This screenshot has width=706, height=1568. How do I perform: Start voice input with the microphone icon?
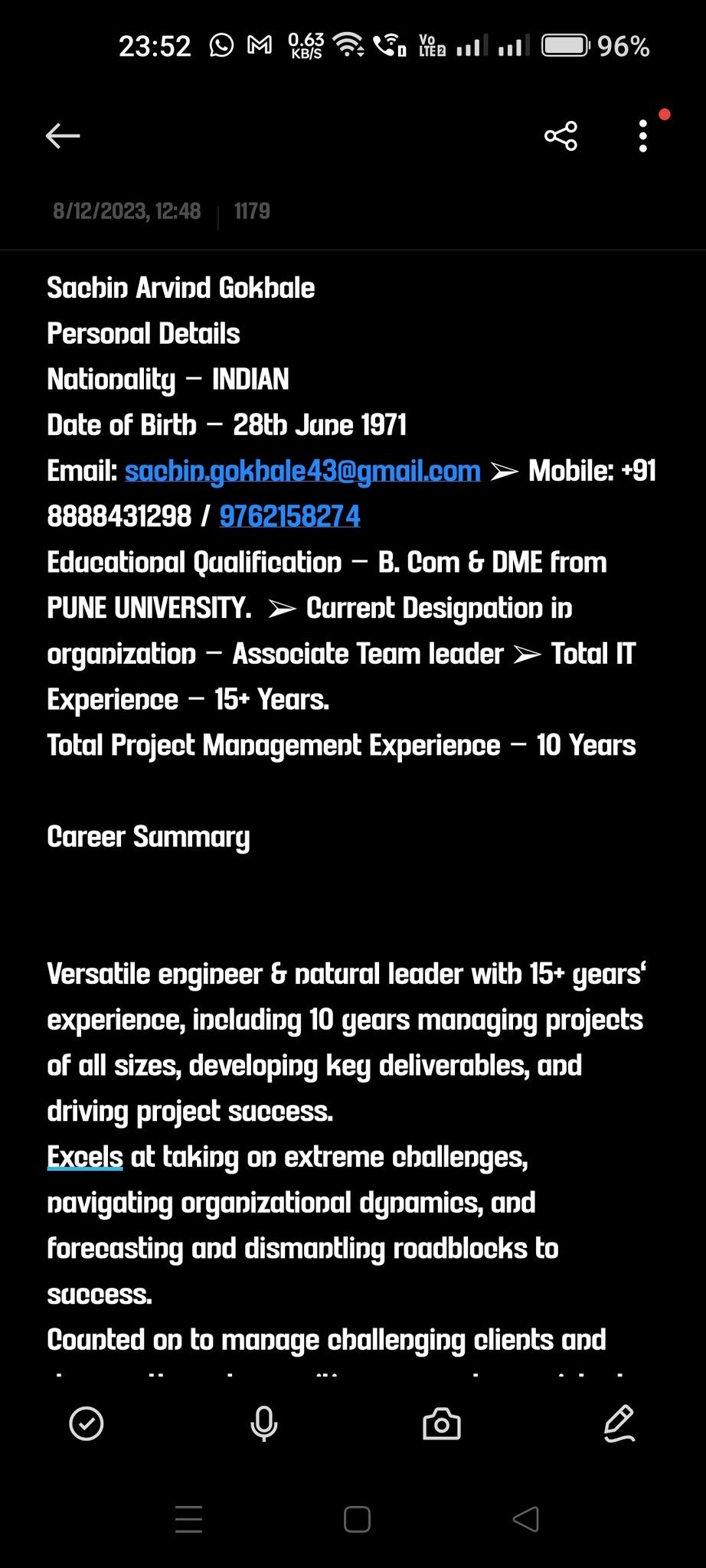[264, 1423]
